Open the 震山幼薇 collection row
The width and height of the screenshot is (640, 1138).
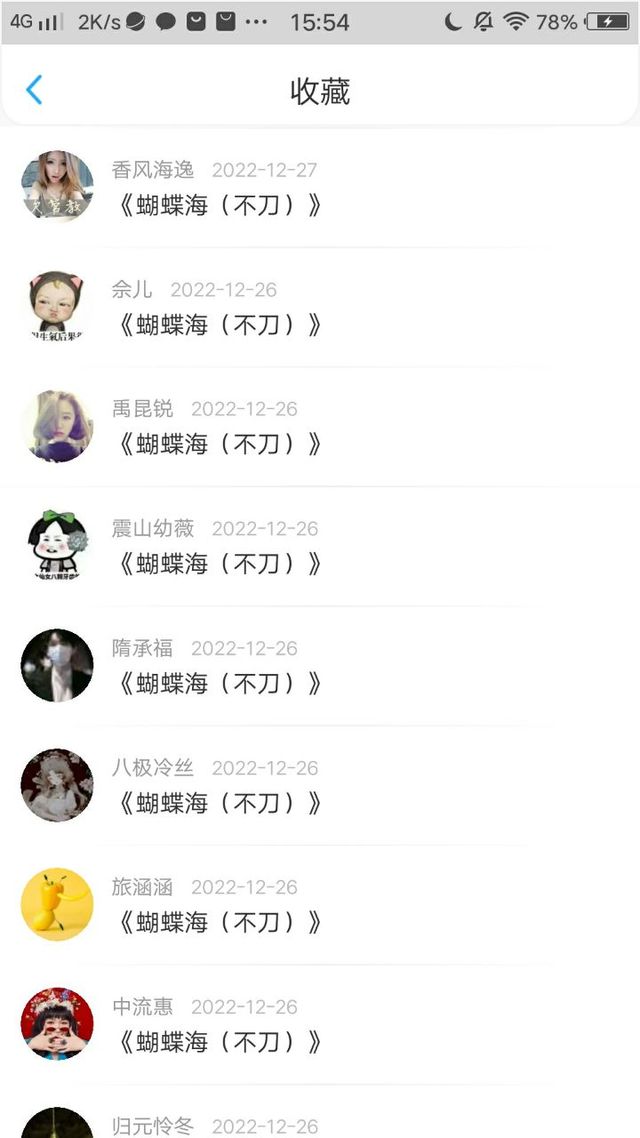pos(220,564)
